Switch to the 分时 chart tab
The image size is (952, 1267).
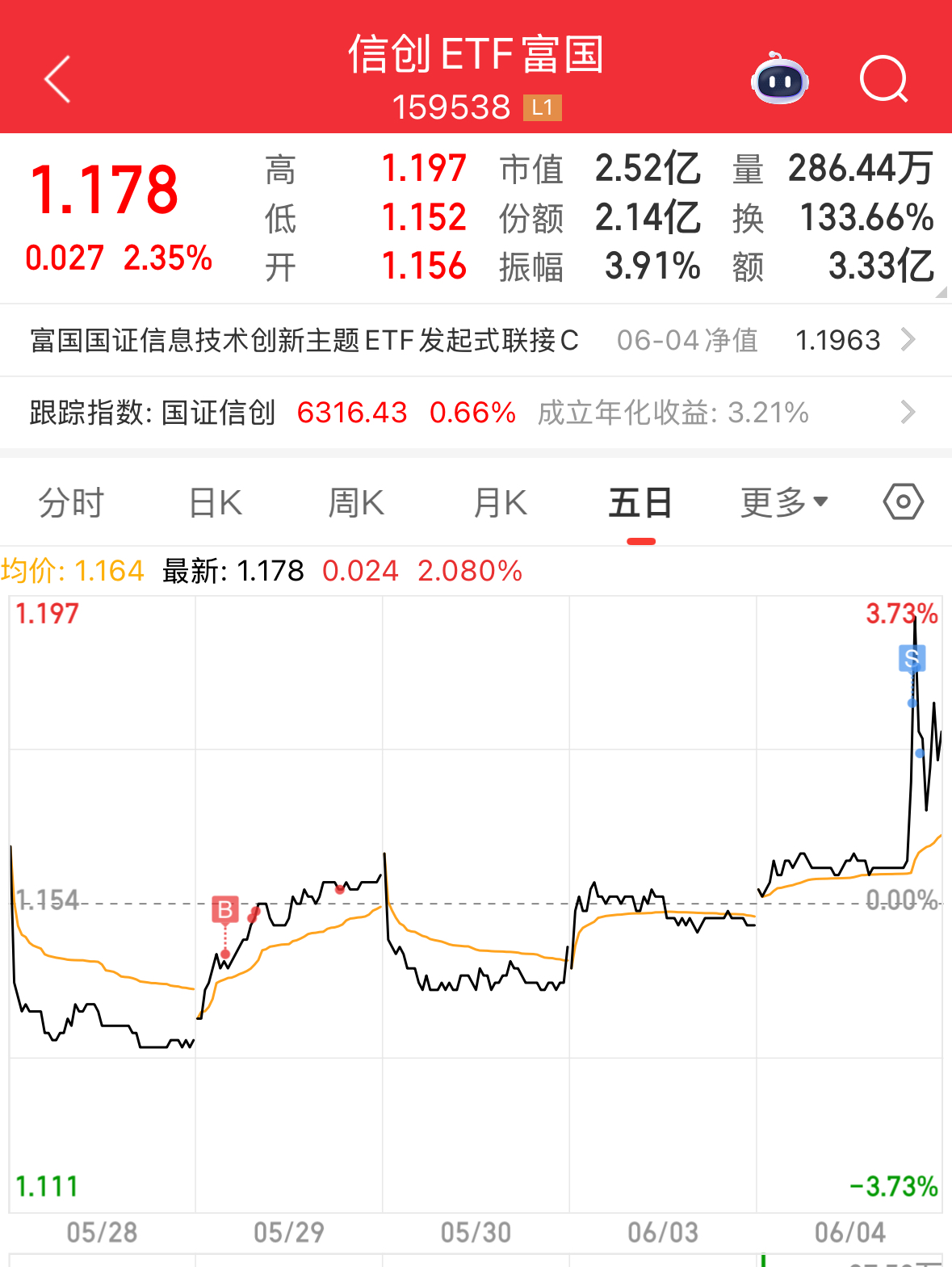point(71,503)
